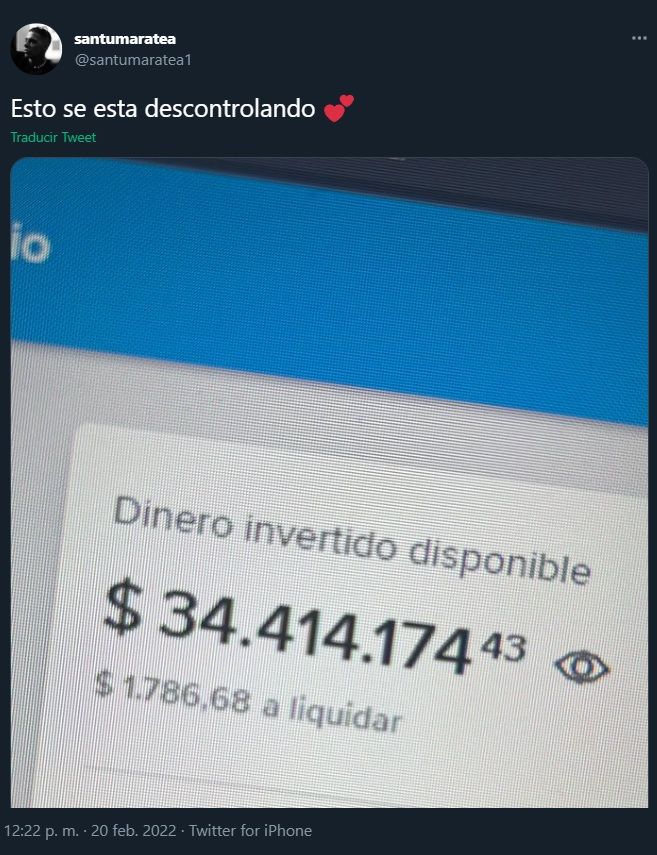This screenshot has height=855, width=657.
Task: Open santumaratea's profile picture
Action: click(x=36, y=49)
